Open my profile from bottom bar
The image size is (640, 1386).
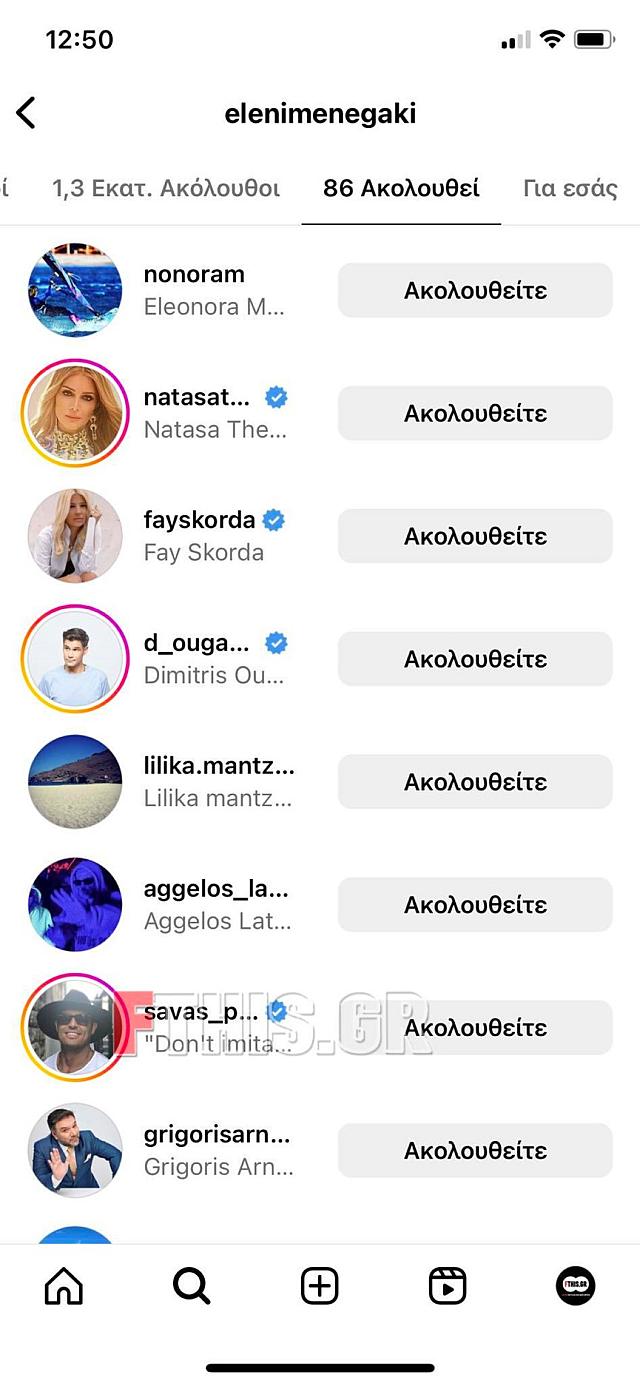click(x=575, y=1286)
